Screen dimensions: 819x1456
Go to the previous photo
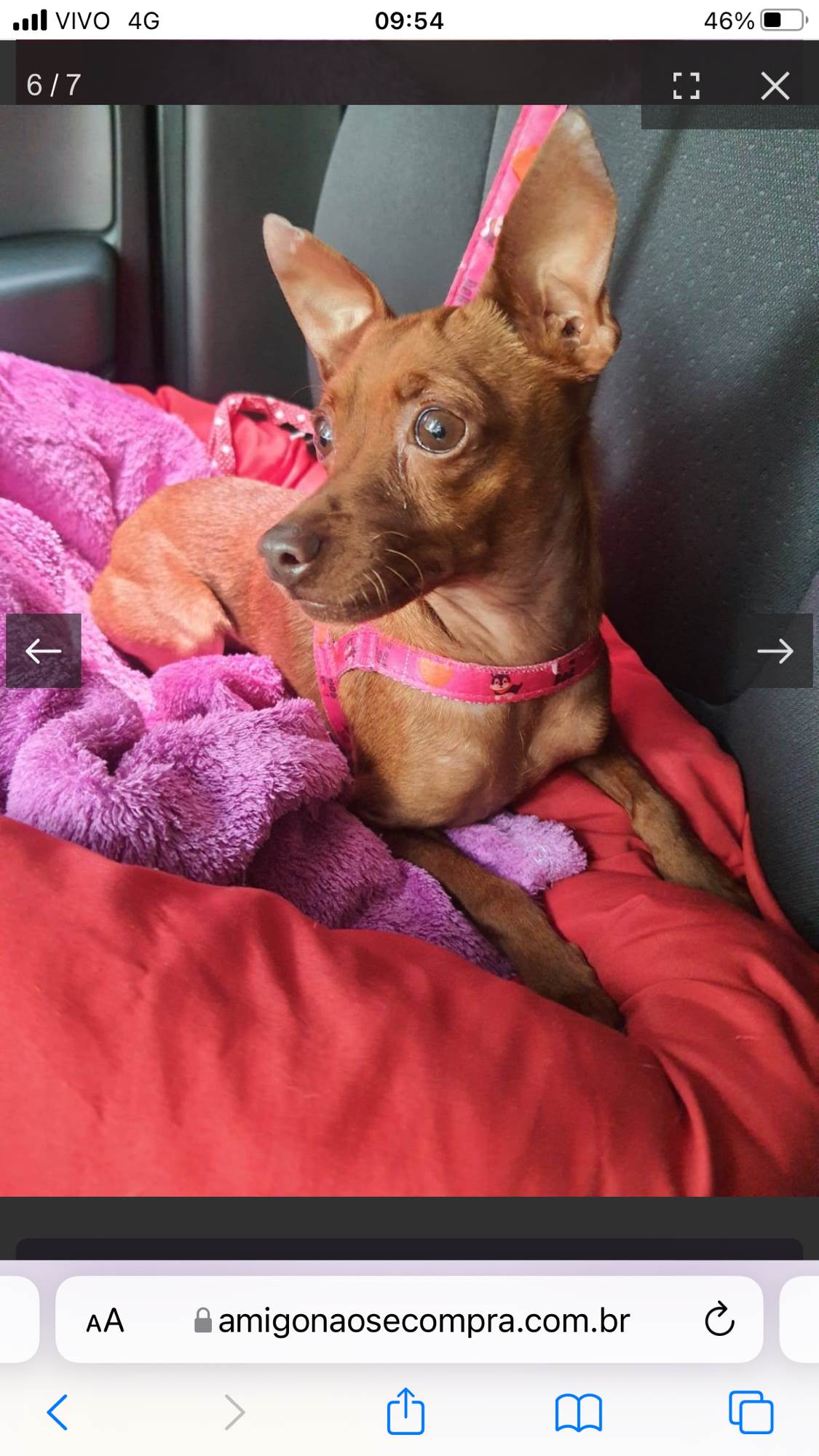click(x=44, y=651)
